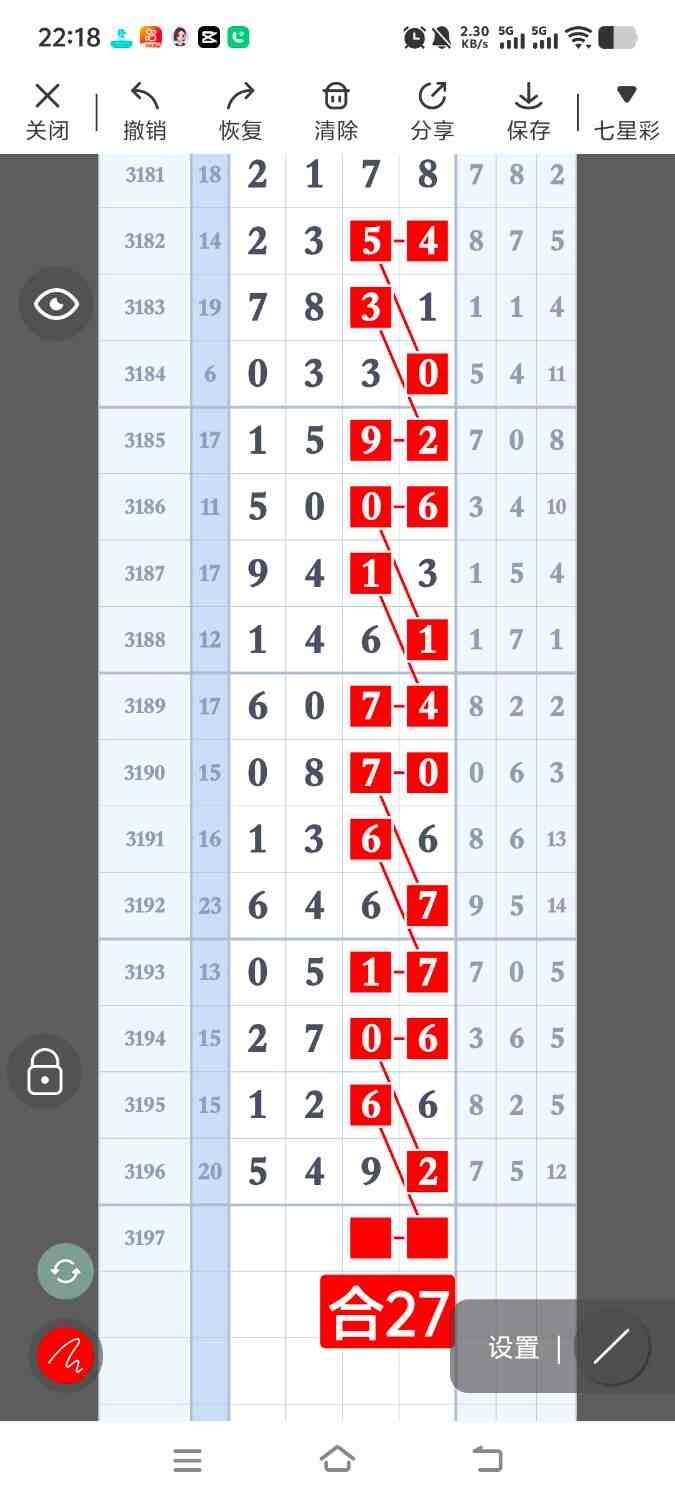Toggle visibility with the eye icon
This screenshot has height=1500, width=675.
coord(56,304)
